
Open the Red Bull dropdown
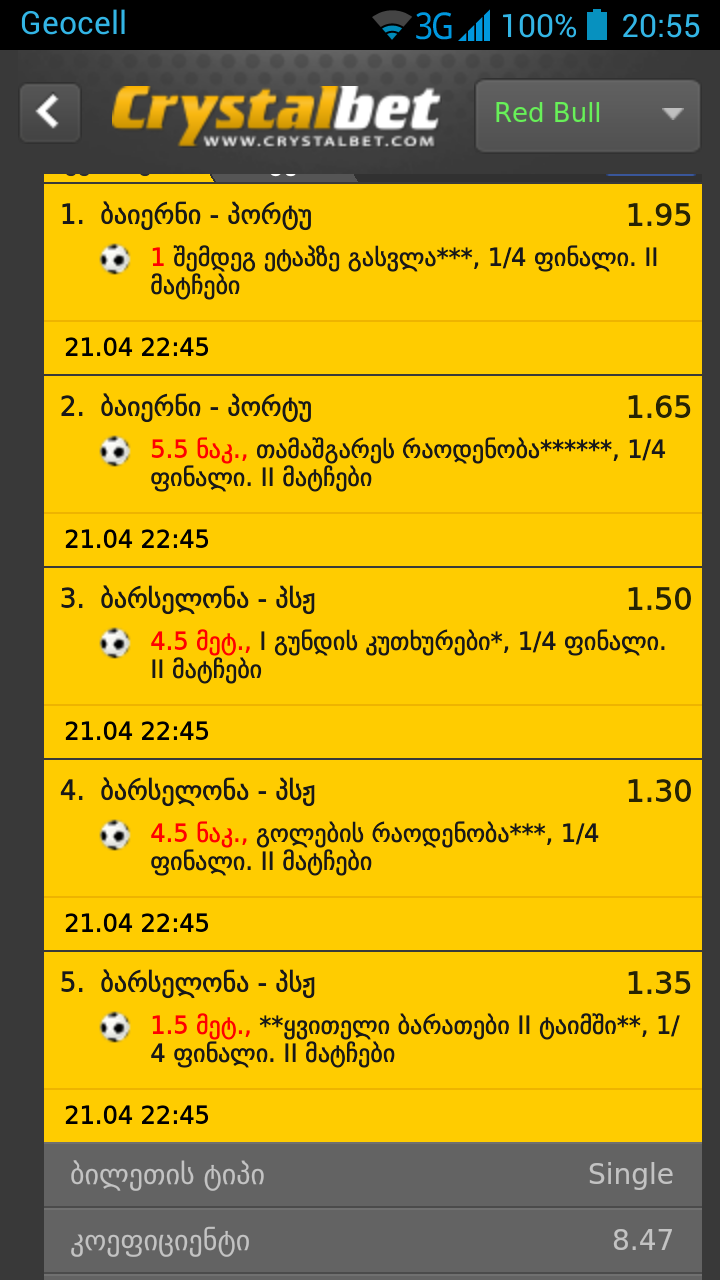[x=588, y=114]
